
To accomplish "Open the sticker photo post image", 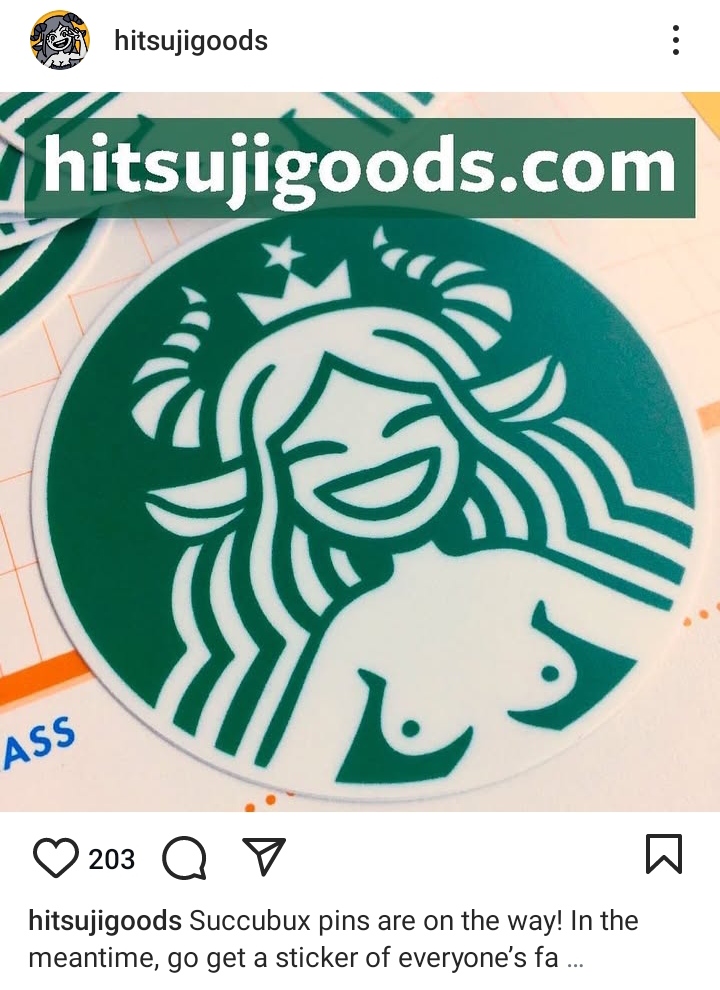I will tap(360, 450).
